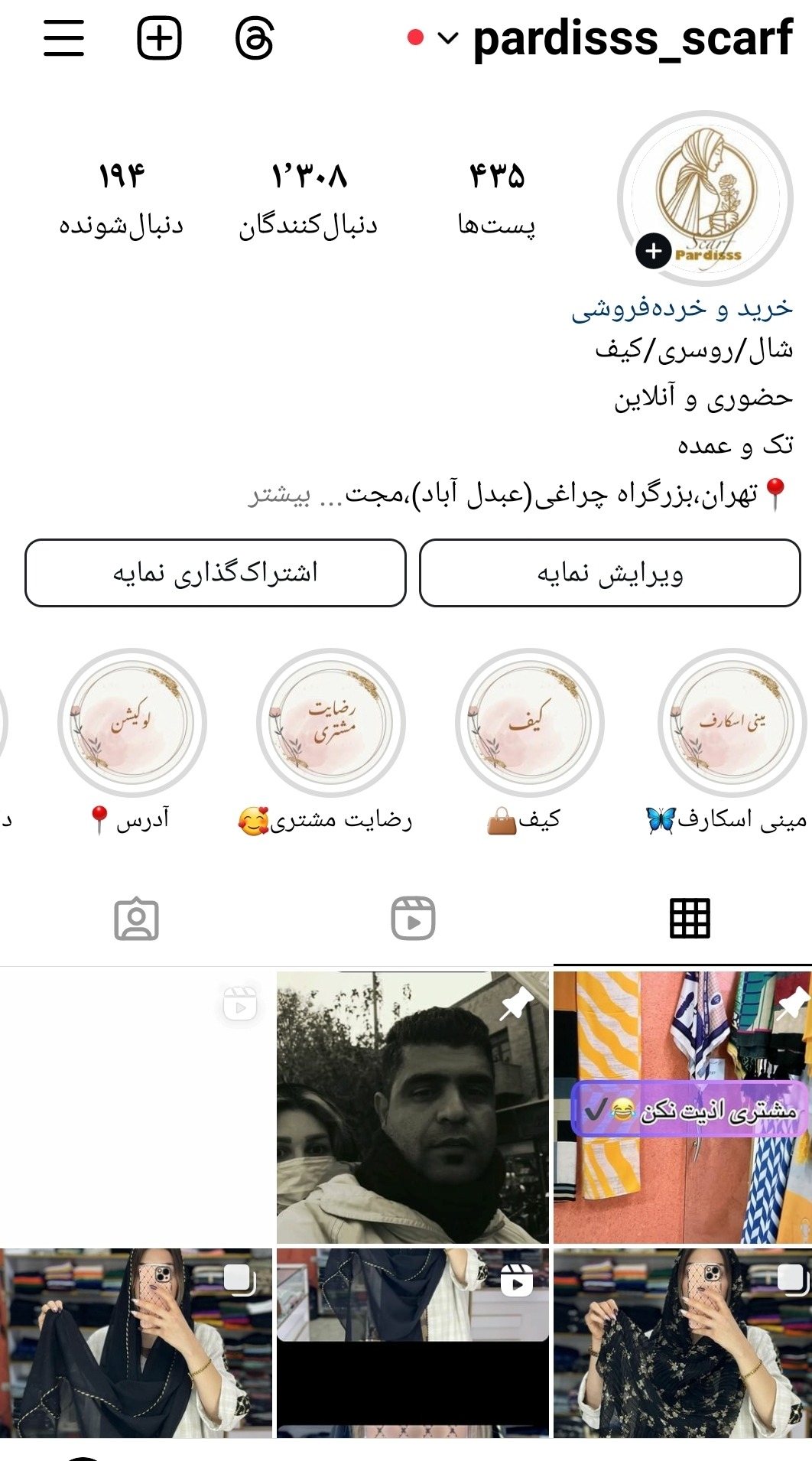The width and height of the screenshot is (812, 1461).
Task: Switch to the tagged photos tab
Action: tap(136, 918)
